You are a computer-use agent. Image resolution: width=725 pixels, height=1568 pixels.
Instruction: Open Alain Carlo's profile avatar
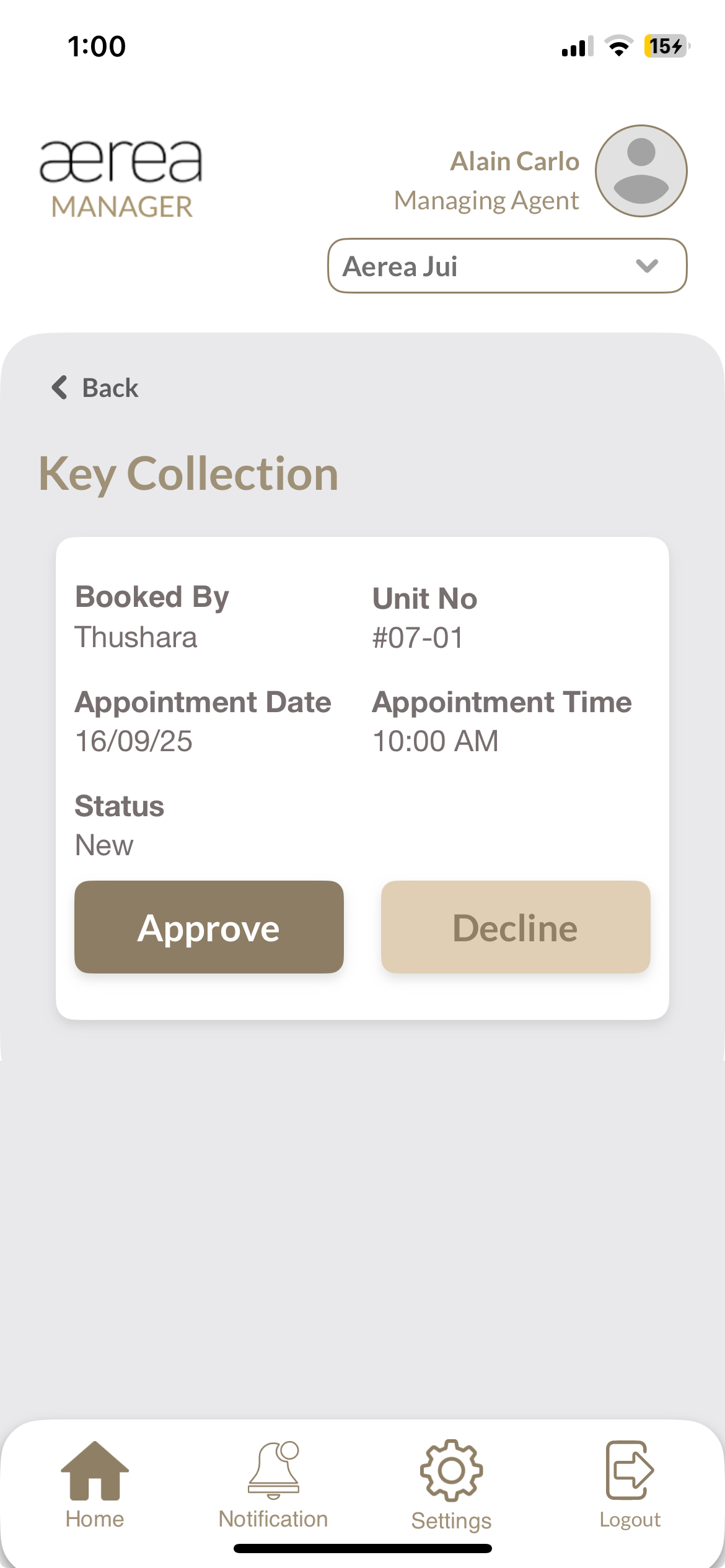pyautogui.click(x=641, y=171)
